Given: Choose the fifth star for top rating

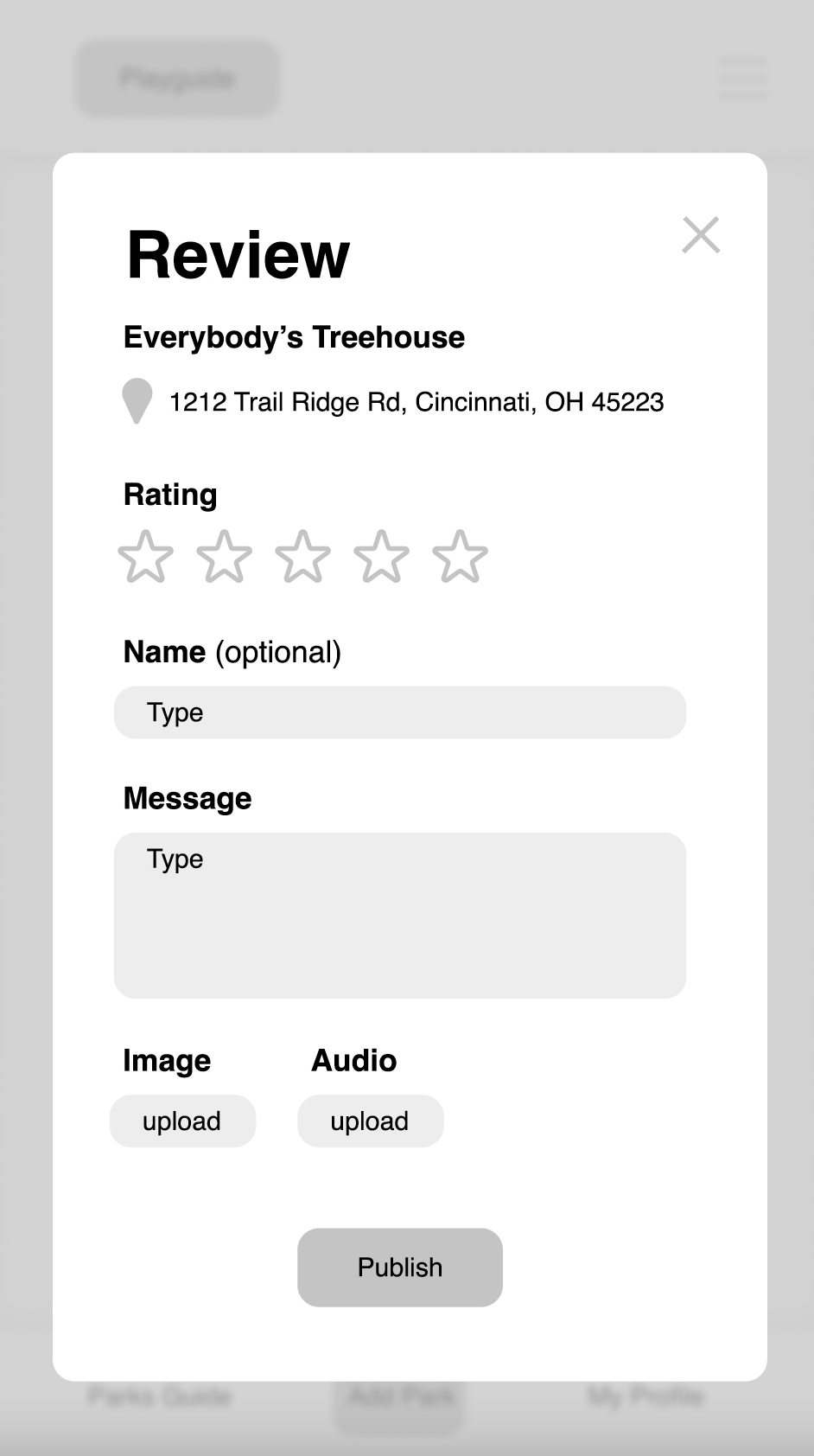Looking at the screenshot, I should pos(460,557).
